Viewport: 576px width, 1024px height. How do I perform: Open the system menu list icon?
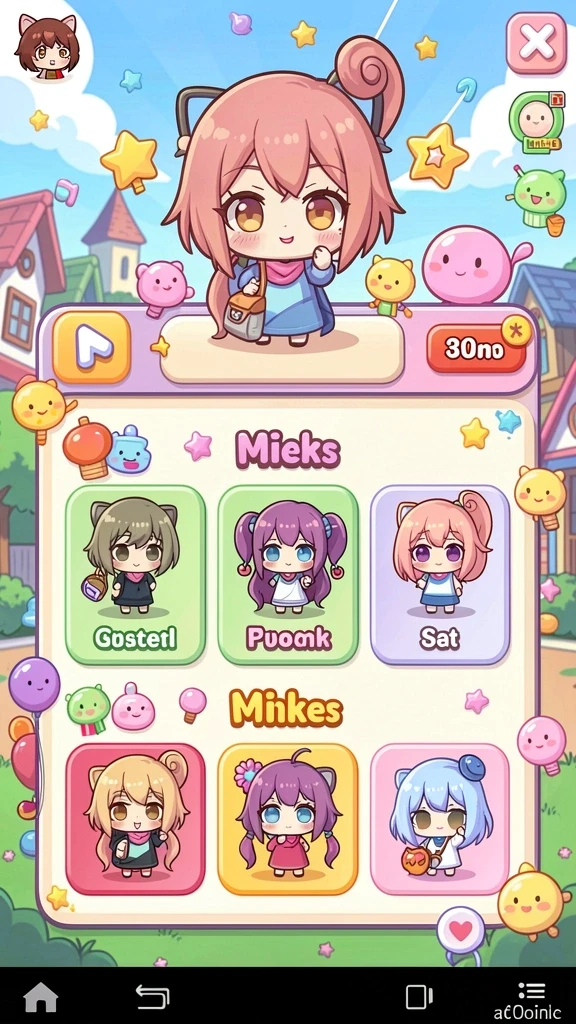tap(532, 991)
